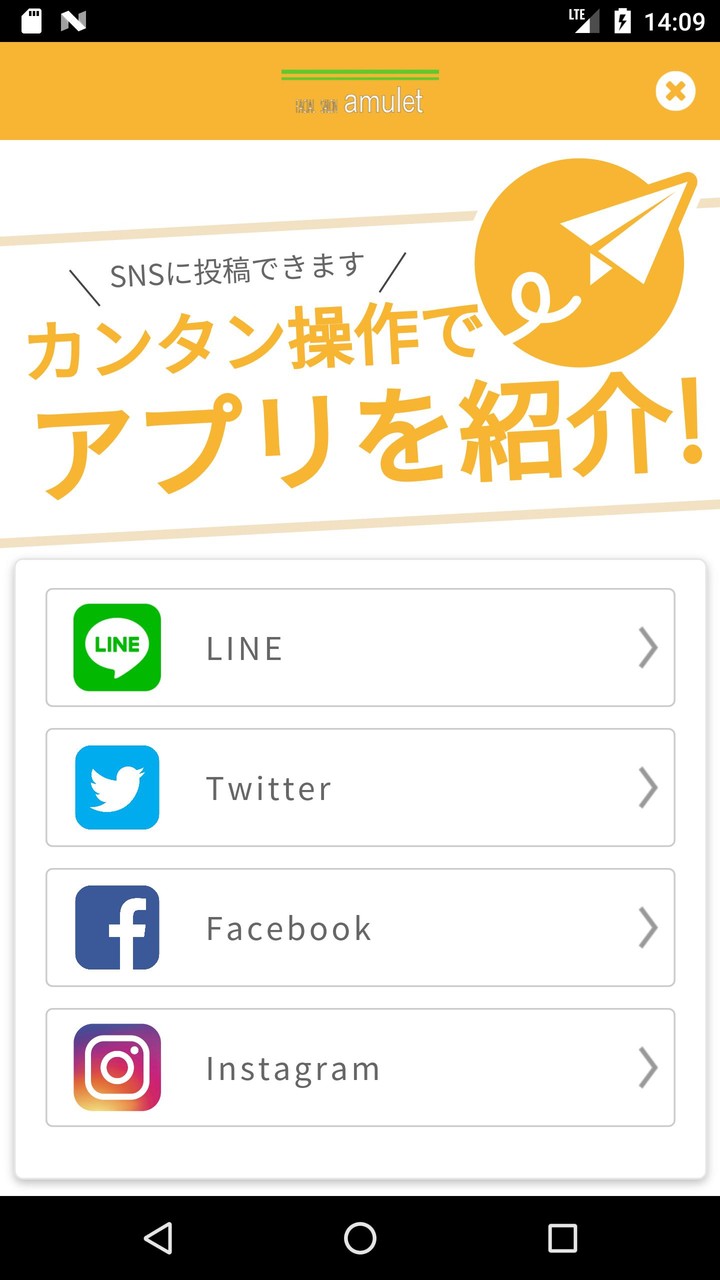Screen dimensions: 720x1280
Task: Select Twitter to post about the app
Action: coord(360,787)
